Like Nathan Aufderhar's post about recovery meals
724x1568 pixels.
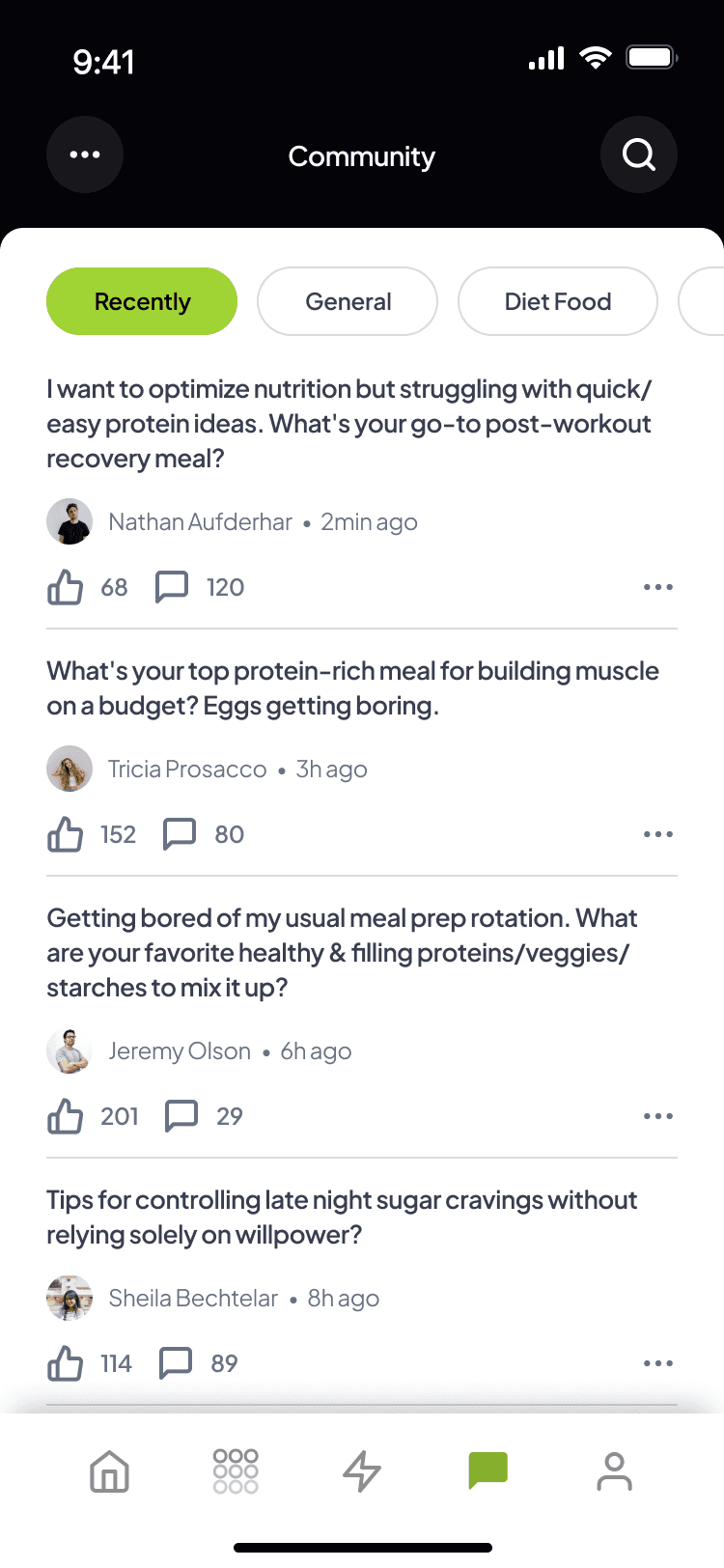(x=65, y=586)
